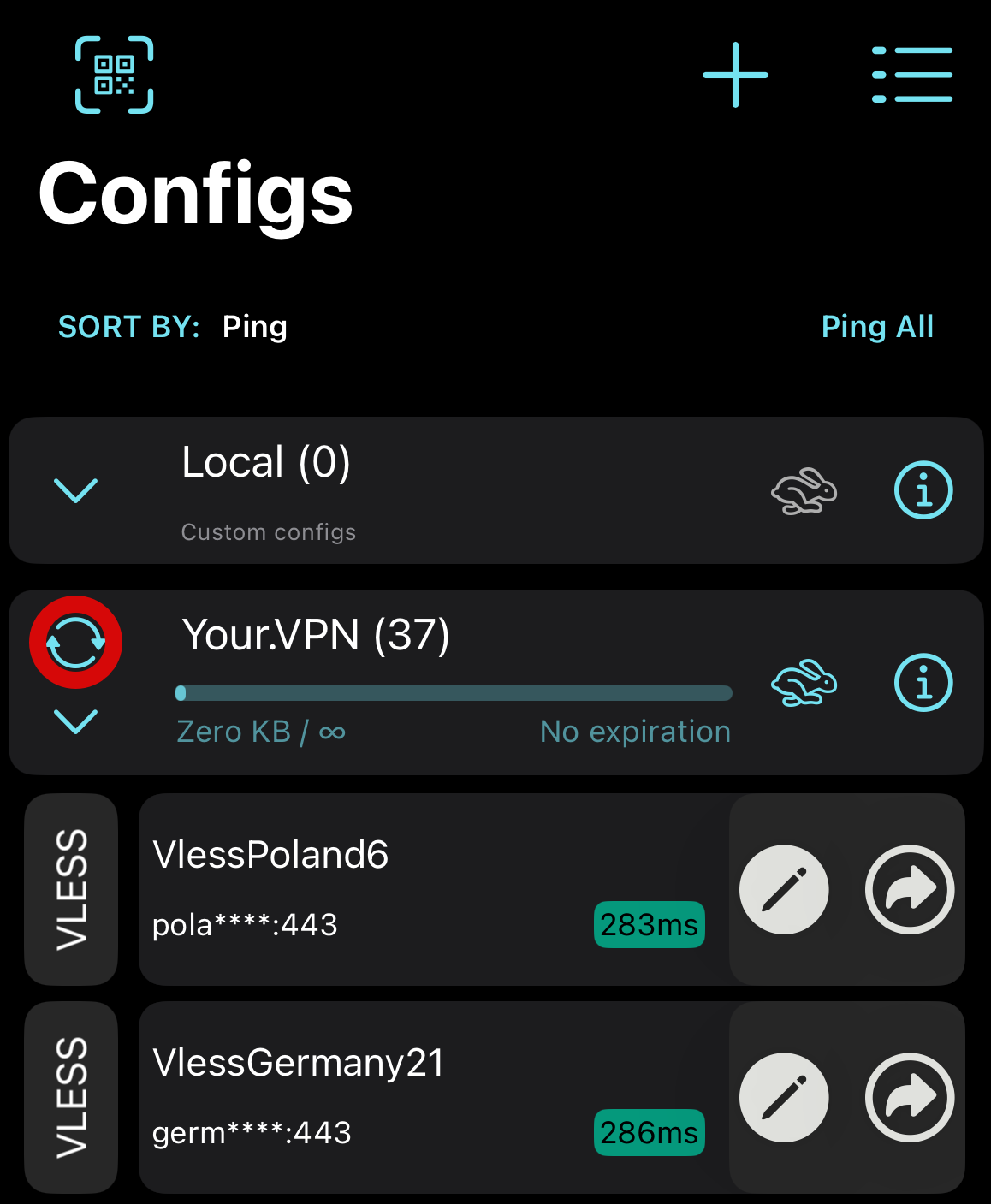Run Ping All on configs

click(x=877, y=326)
